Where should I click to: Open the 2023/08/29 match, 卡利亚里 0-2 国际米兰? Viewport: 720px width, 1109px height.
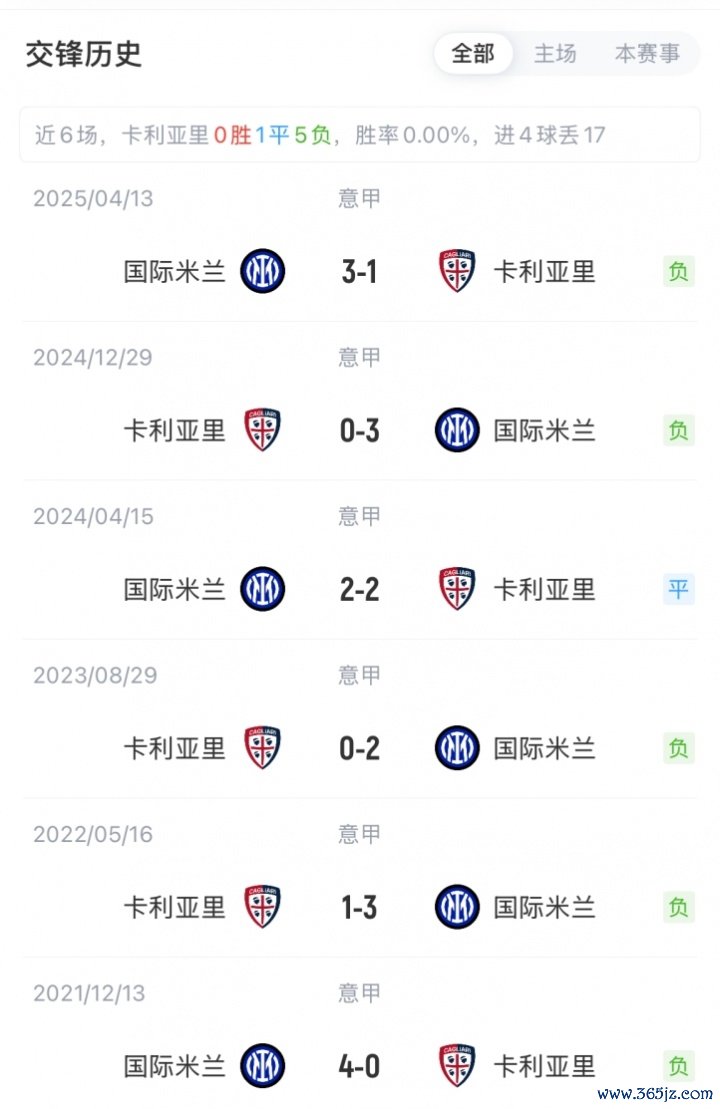(x=359, y=748)
